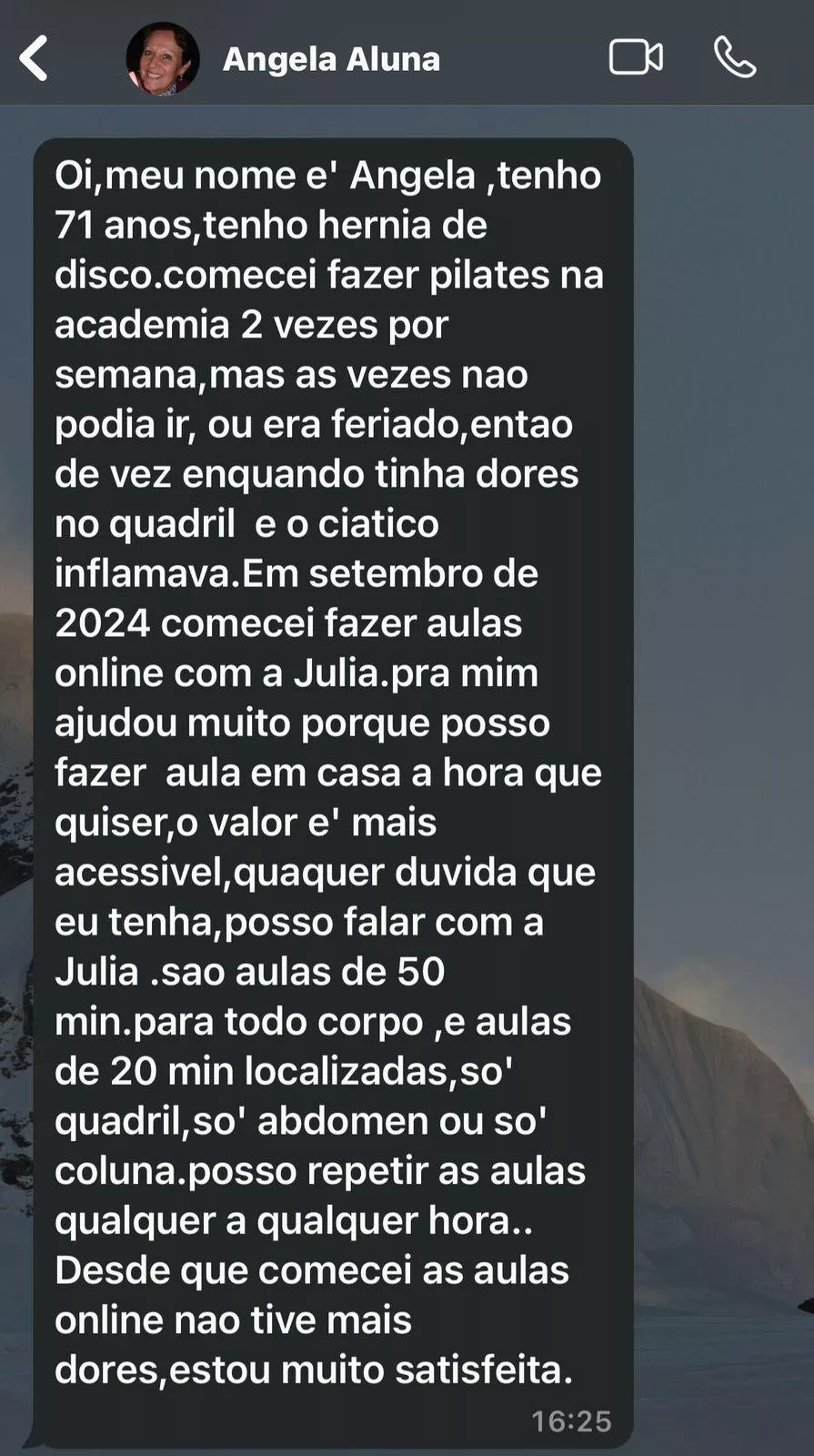This screenshot has width=814, height=1456.
Task: Go back to the chat list
Action: (x=34, y=58)
